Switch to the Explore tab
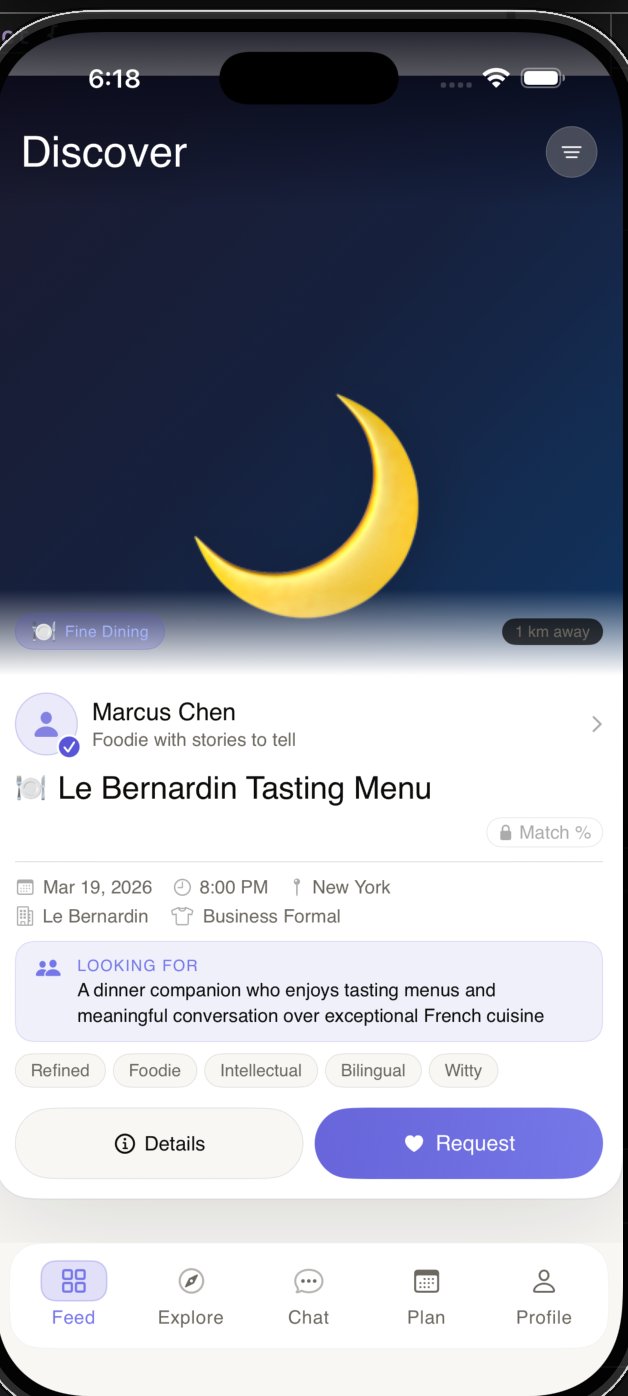 [191, 1294]
